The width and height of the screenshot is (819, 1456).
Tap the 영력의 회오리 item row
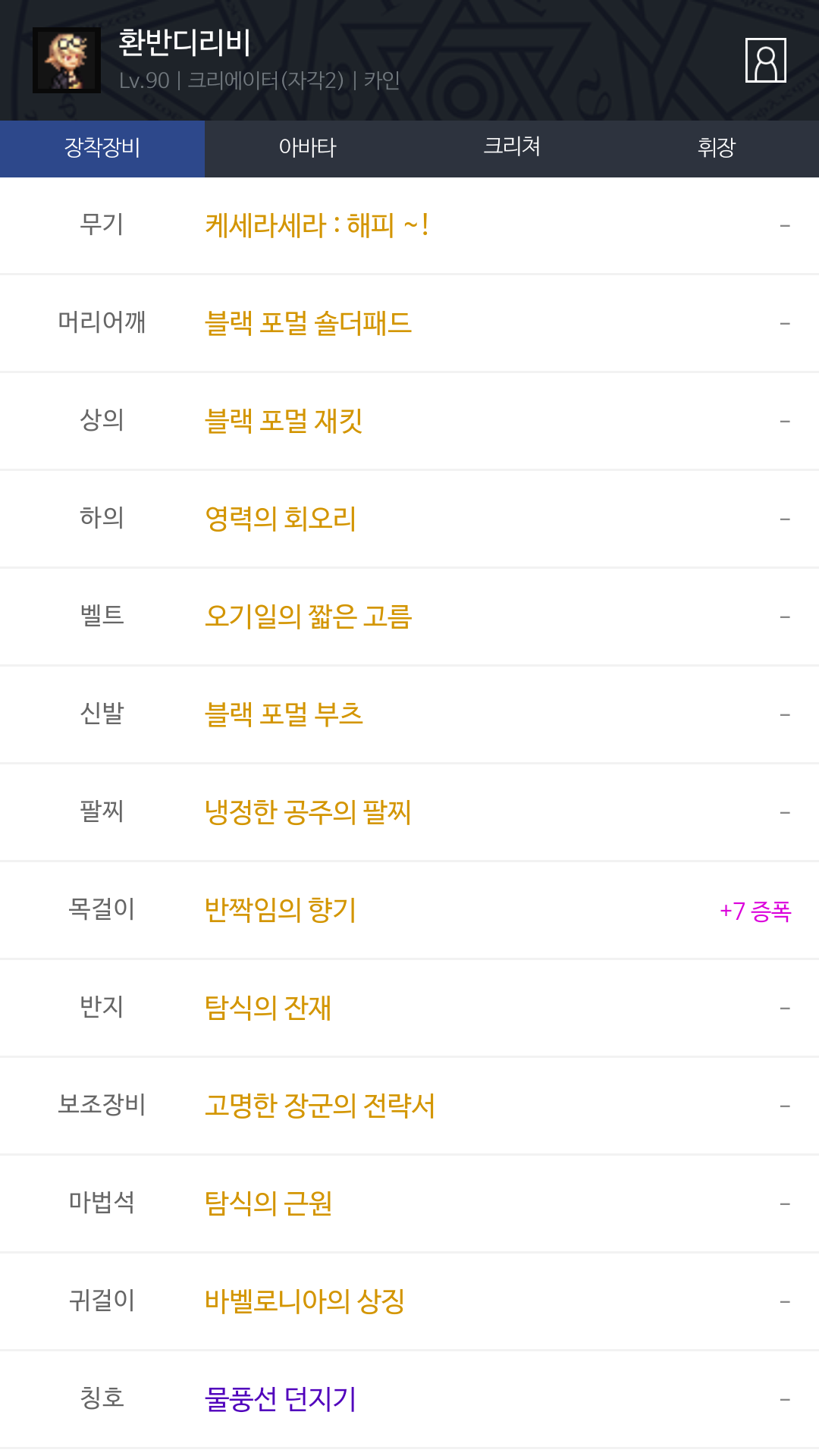coord(281,519)
